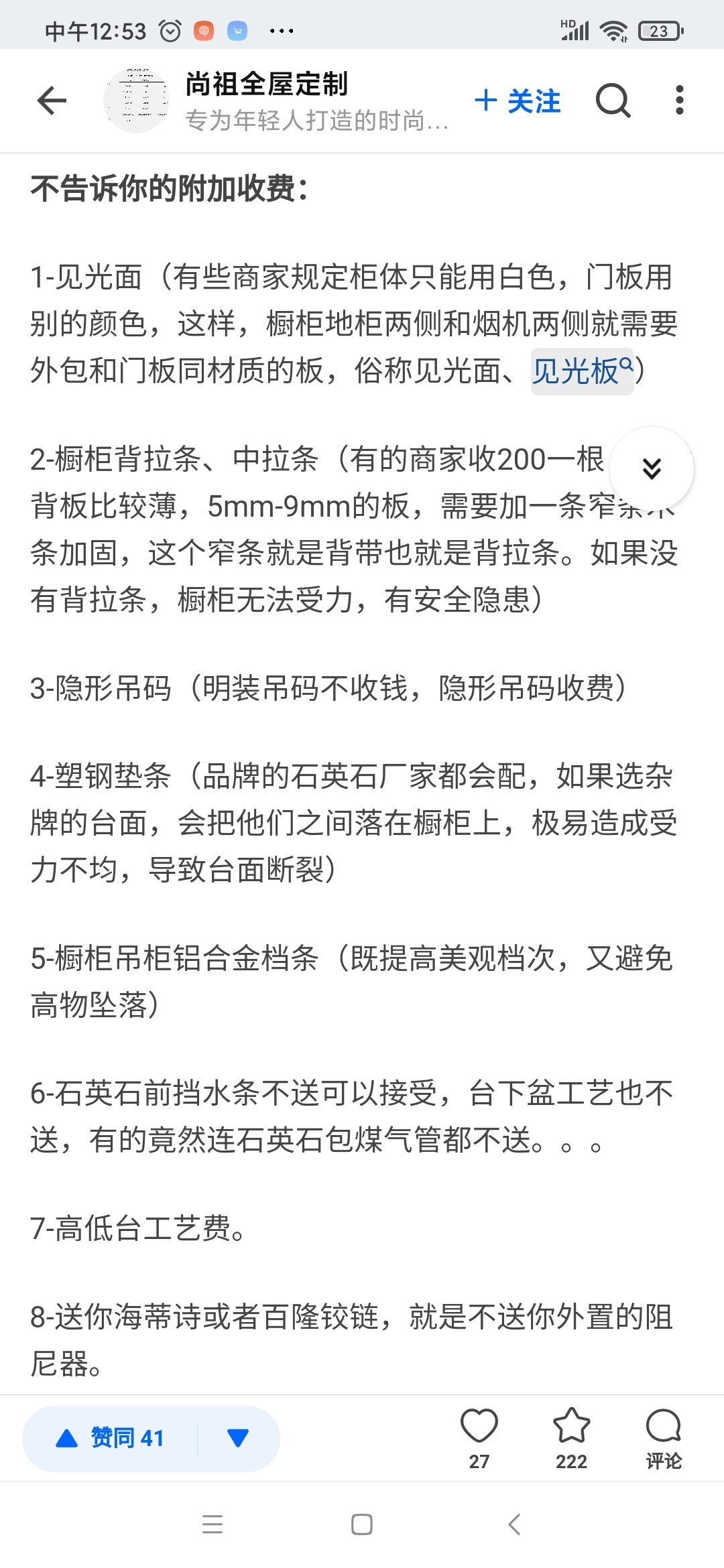Screen dimensions: 724x1568
Task: Open the 评论 comments section
Action: tap(663, 1437)
